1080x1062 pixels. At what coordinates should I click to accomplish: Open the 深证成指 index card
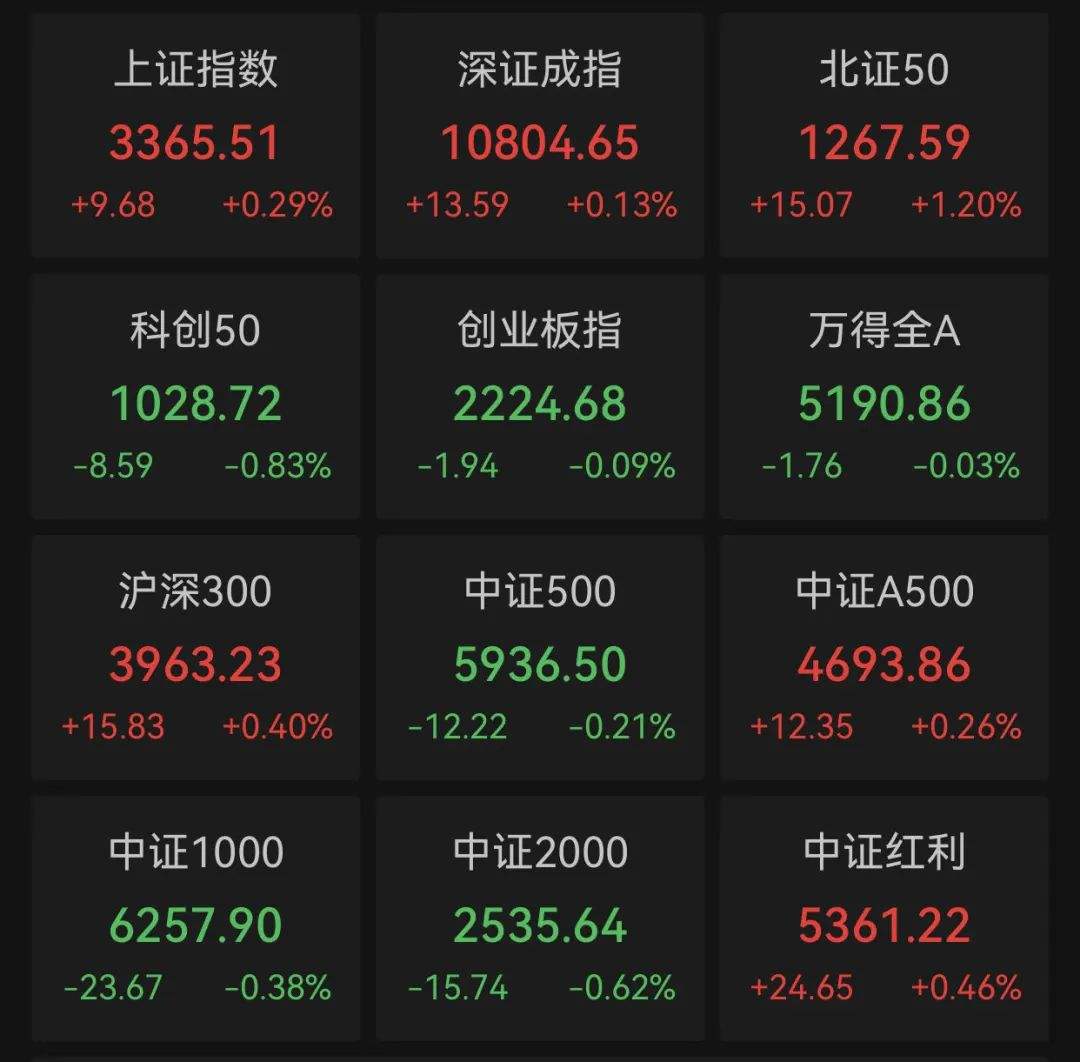coord(540,136)
